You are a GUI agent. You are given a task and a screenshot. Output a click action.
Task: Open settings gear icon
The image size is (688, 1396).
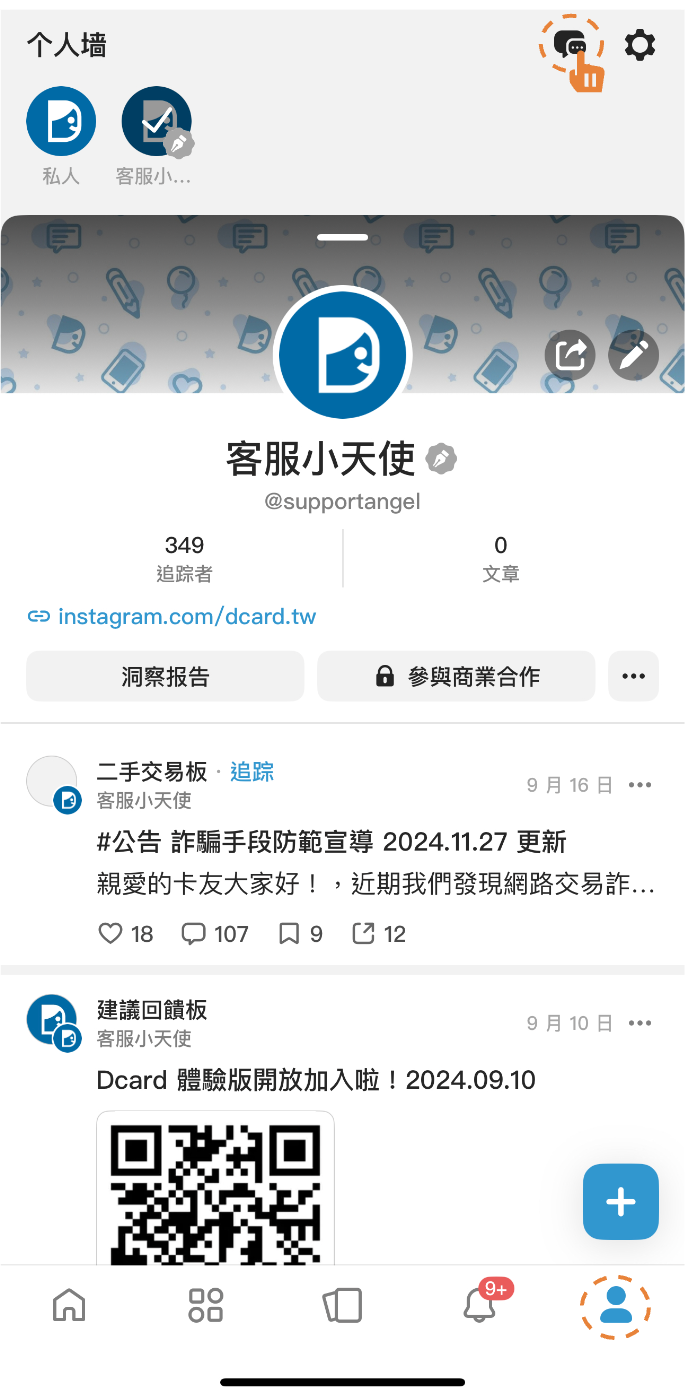click(640, 45)
